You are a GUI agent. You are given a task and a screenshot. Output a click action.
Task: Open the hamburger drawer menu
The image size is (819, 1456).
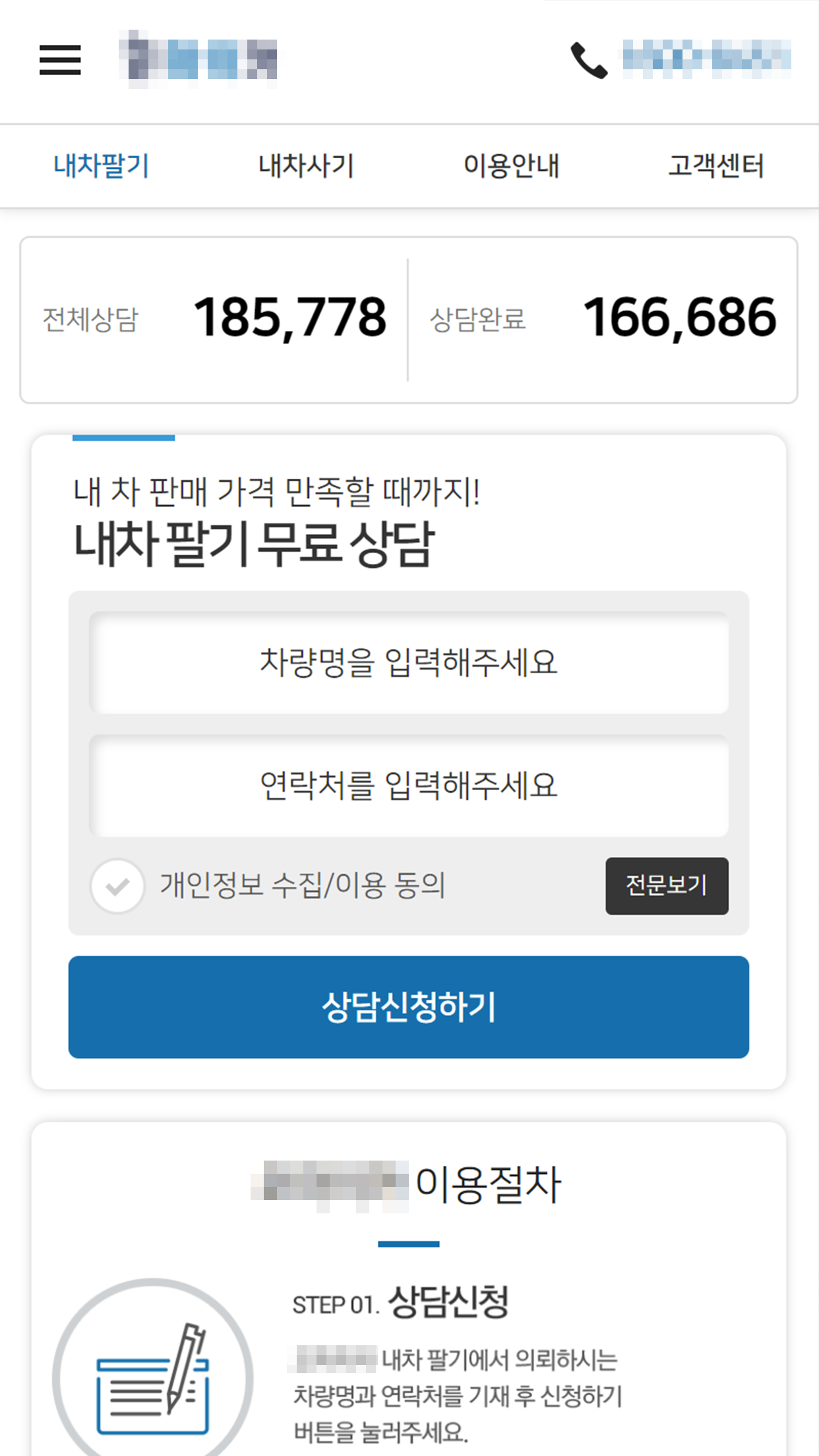60,60
